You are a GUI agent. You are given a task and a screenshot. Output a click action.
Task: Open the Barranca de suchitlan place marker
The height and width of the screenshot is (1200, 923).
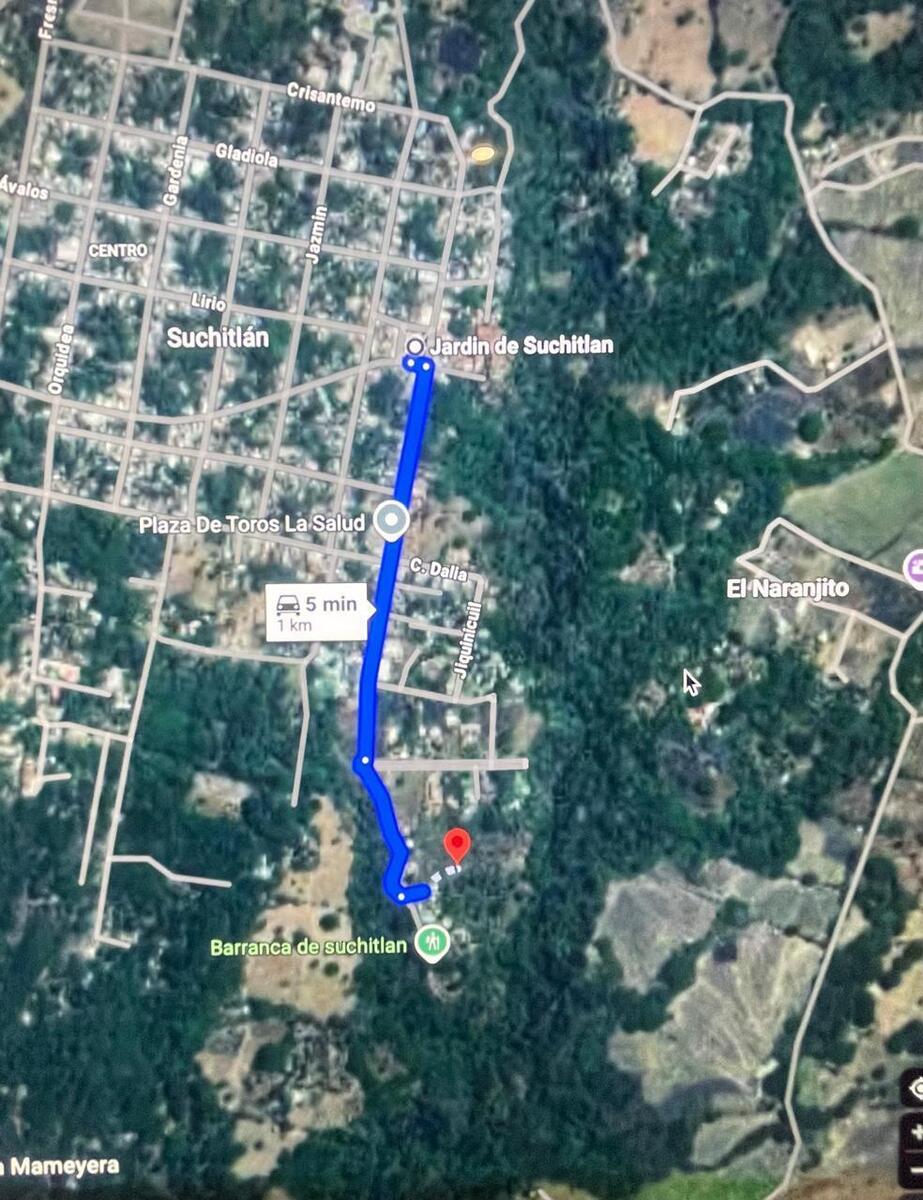coord(432,942)
